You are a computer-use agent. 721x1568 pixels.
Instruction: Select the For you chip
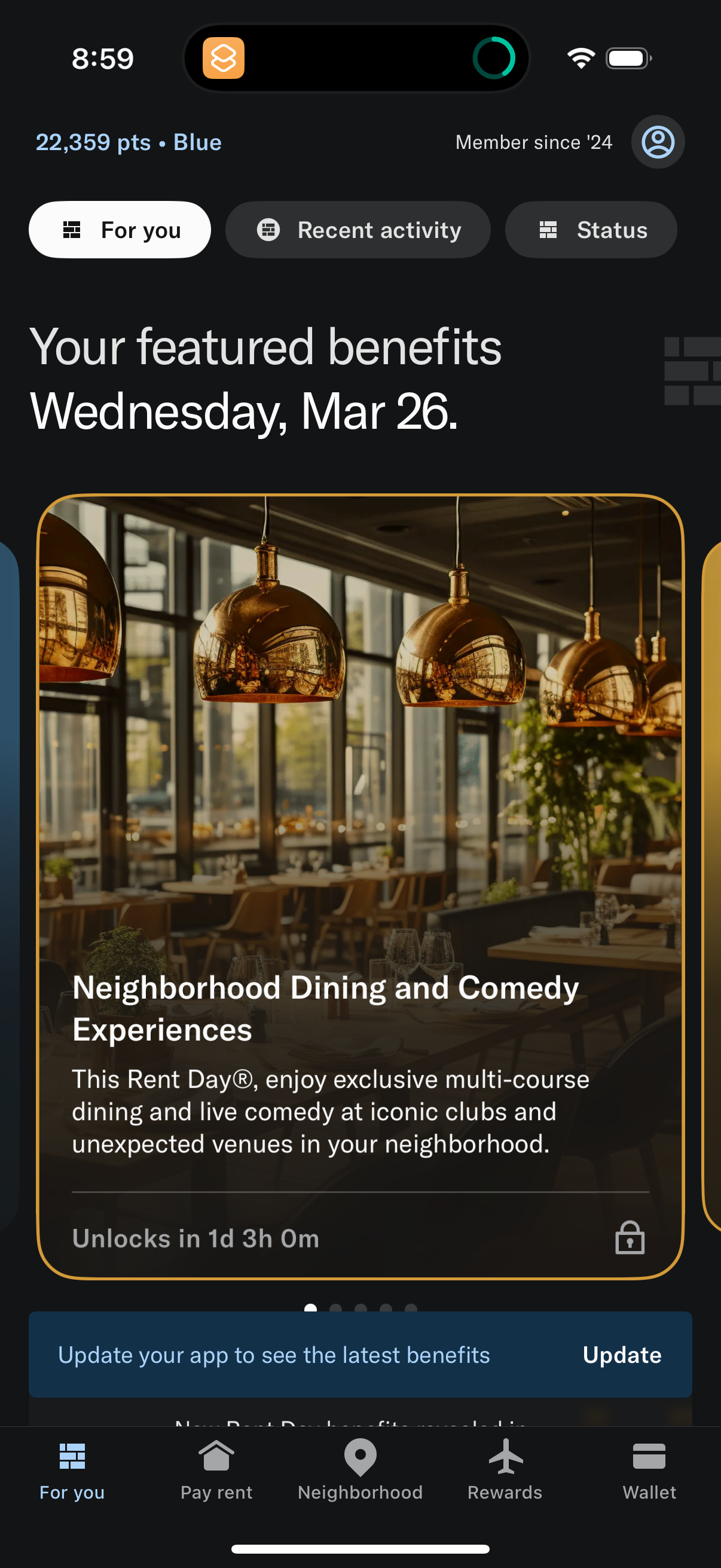tap(120, 230)
